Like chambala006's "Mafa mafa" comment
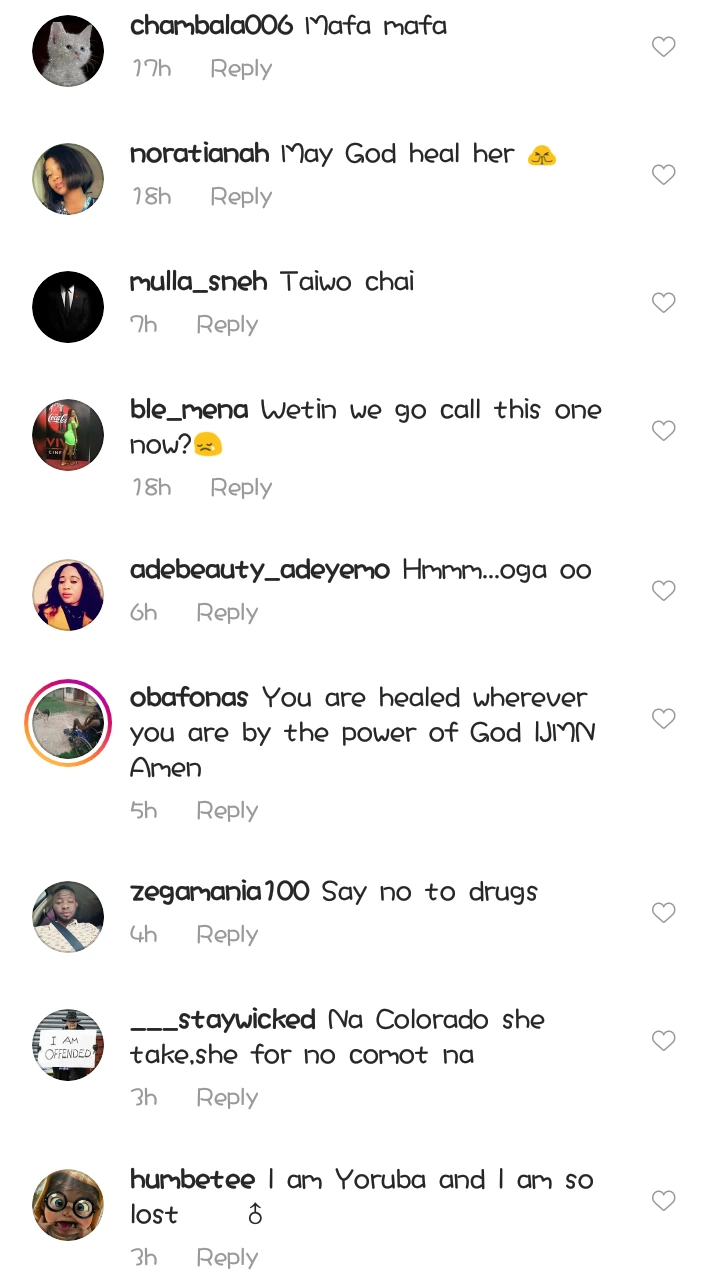 [664, 47]
